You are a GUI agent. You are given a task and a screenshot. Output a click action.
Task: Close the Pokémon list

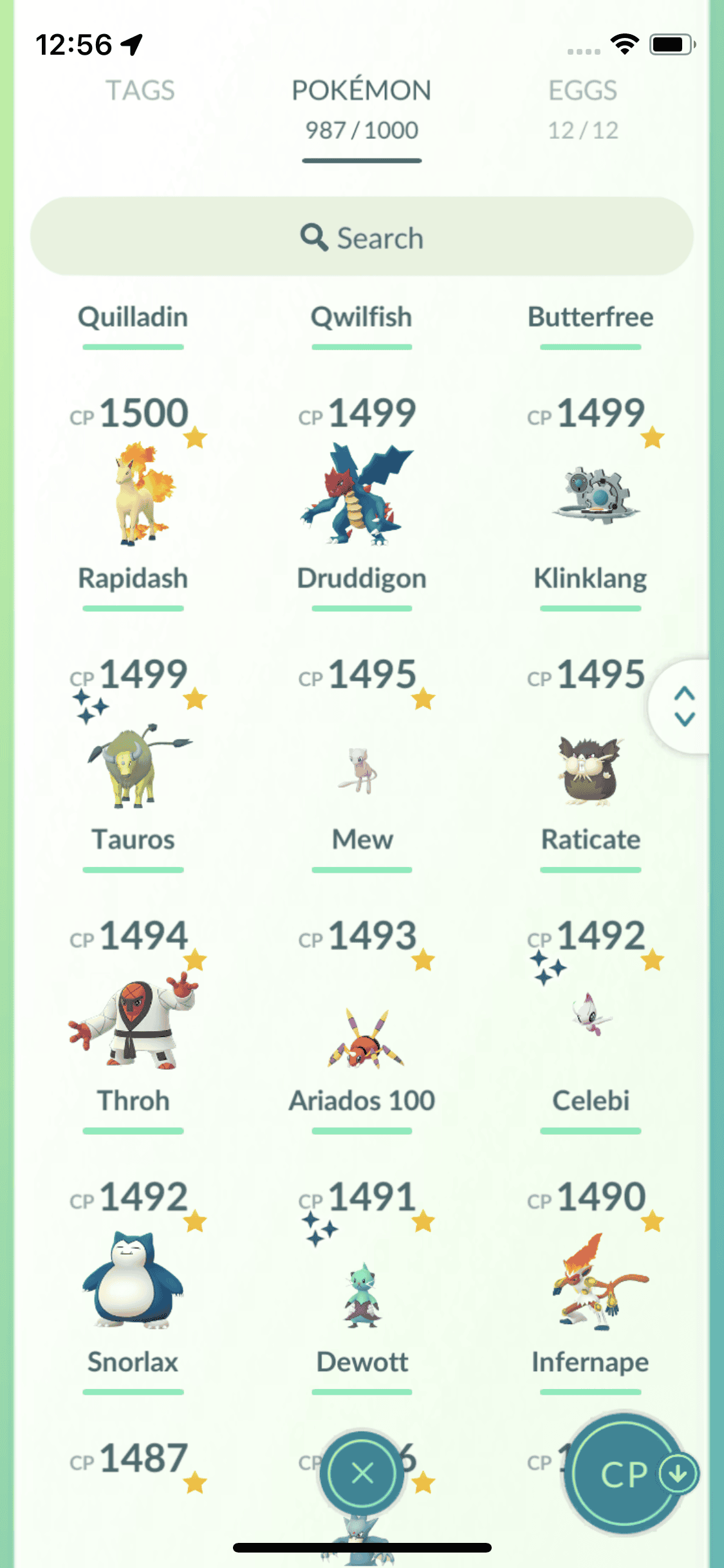click(362, 1473)
